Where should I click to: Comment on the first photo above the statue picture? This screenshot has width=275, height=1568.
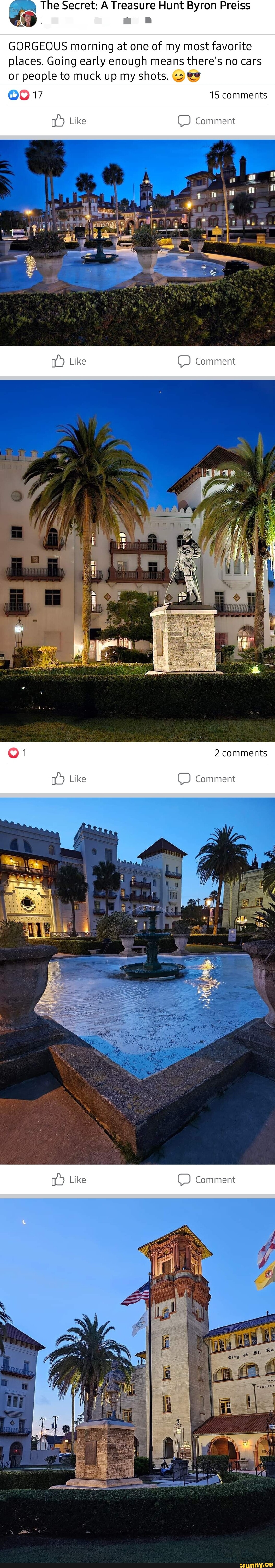(206, 361)
